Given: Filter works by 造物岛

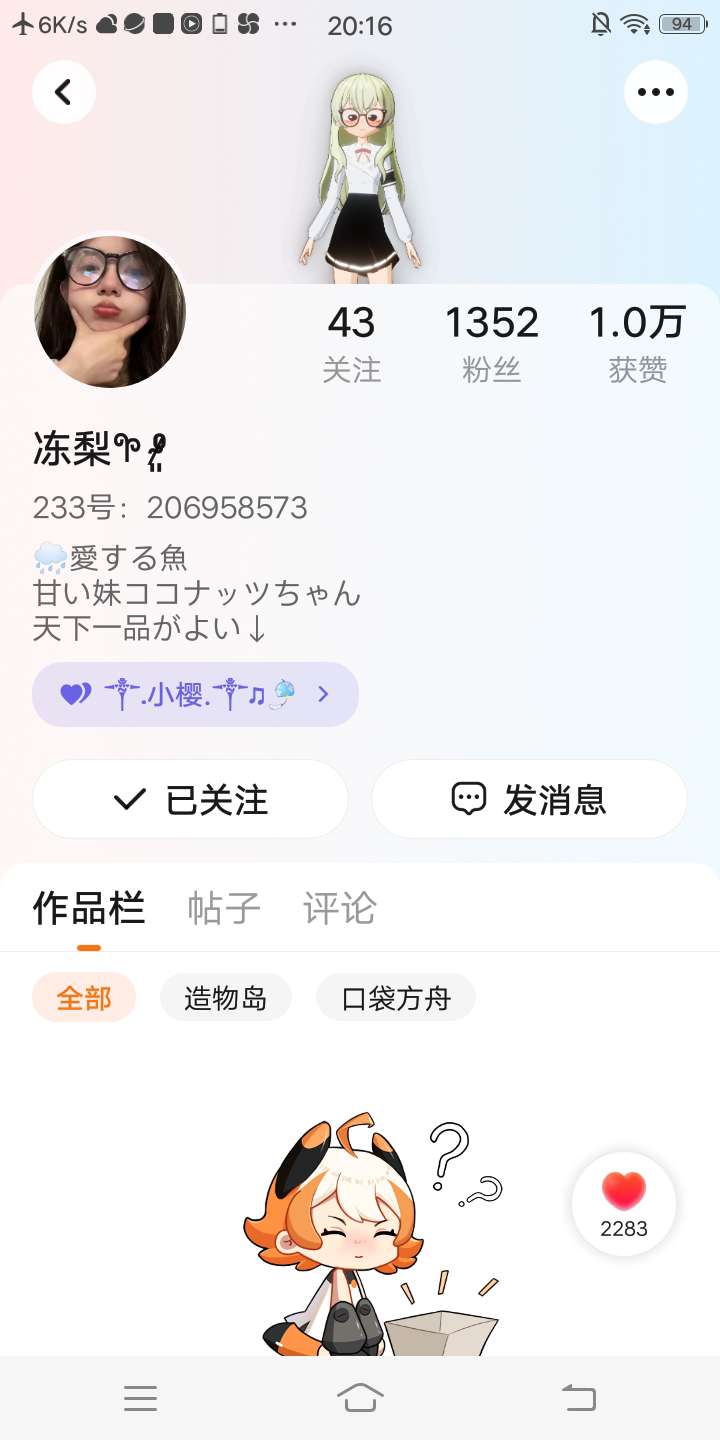Looking at the screenshot, I should [x=226, y=997].
